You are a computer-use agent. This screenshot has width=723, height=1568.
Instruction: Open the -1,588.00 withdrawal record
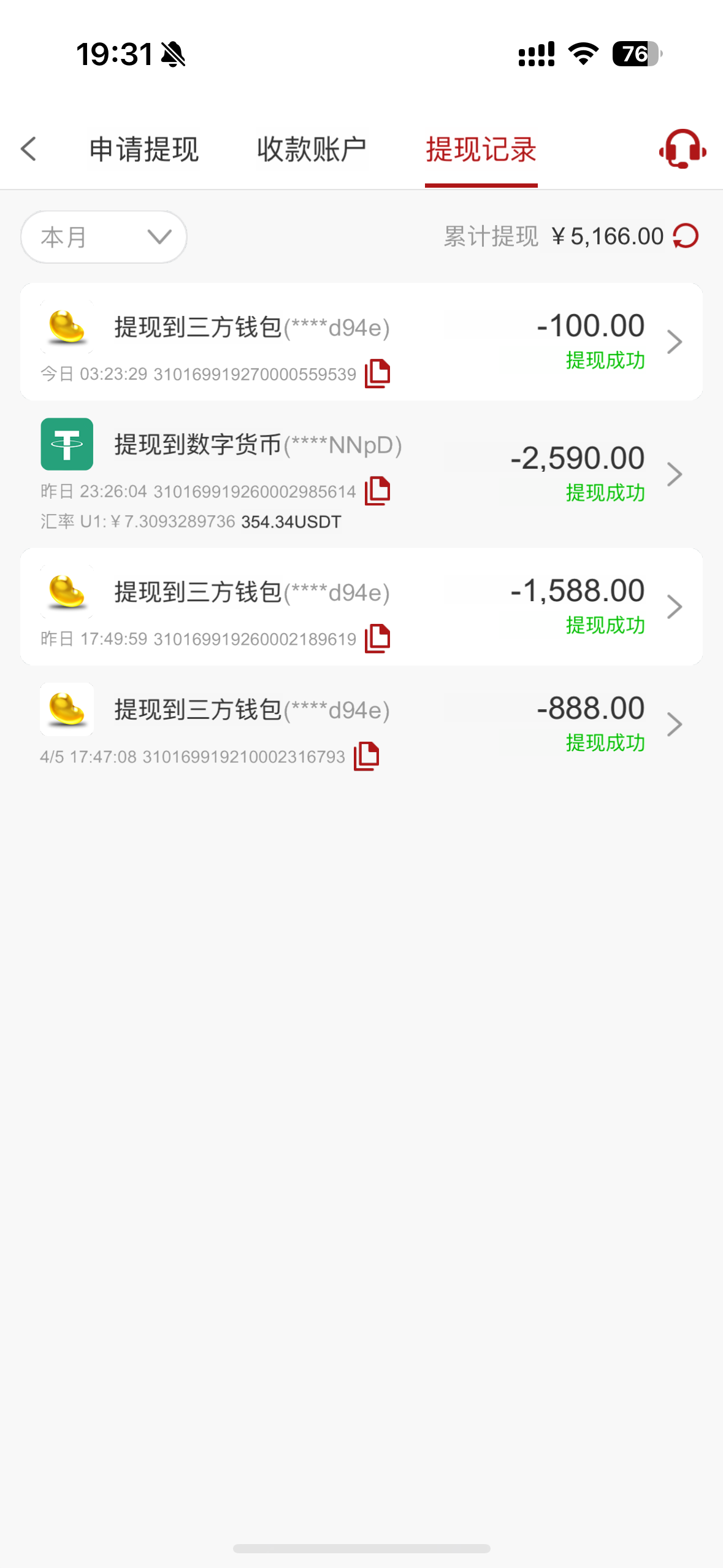361,607
